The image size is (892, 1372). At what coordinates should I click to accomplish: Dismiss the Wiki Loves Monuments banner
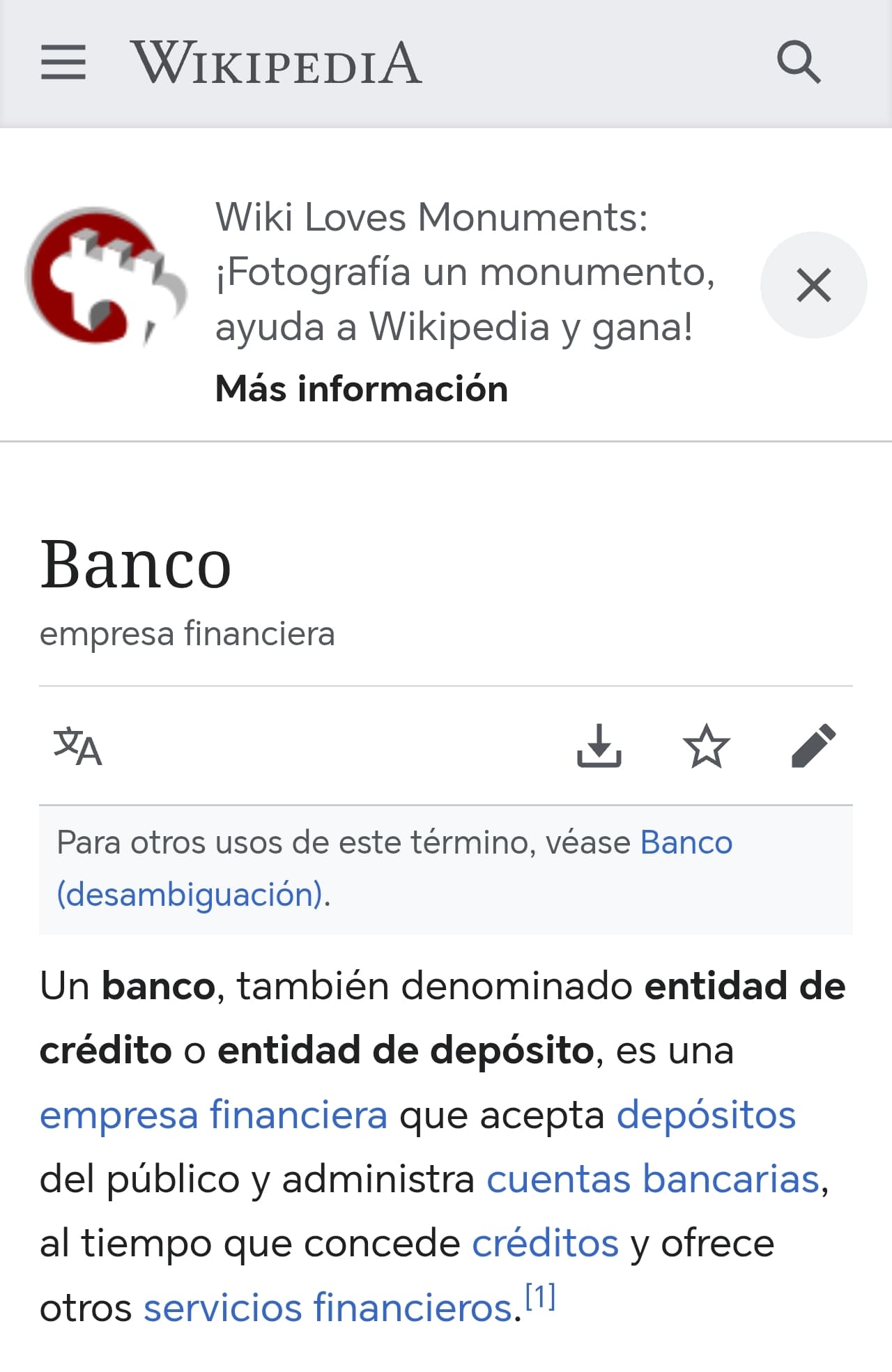pos(813,285)
